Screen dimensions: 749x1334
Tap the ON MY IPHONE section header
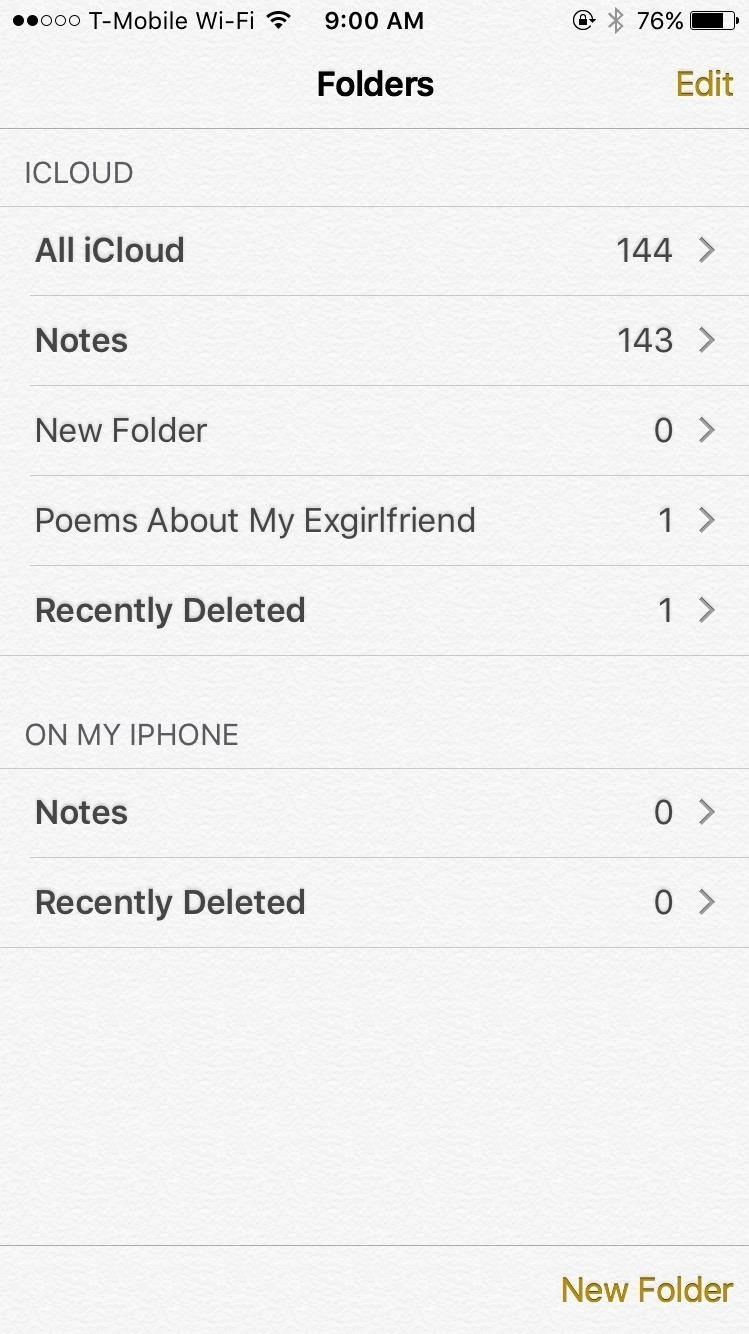[131, 735]
